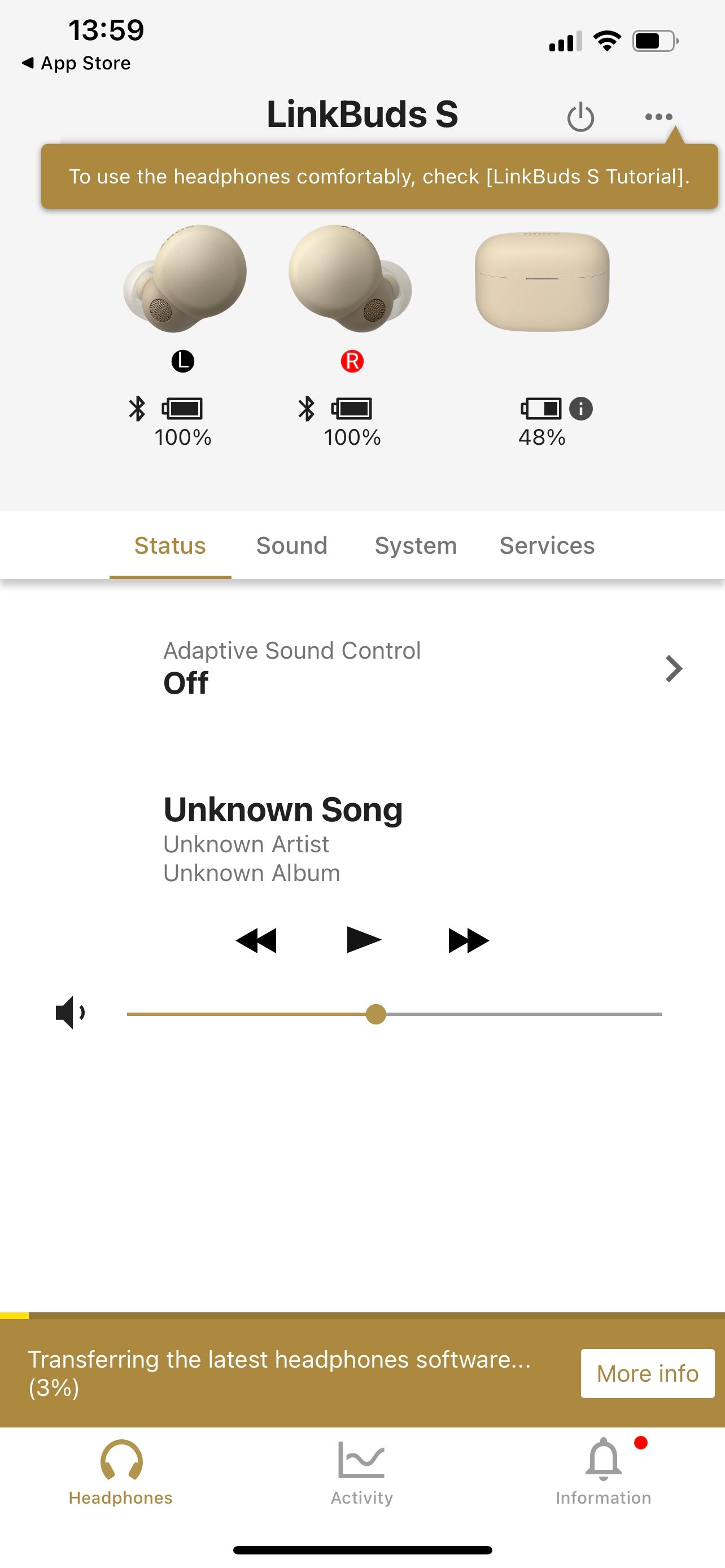Tap the power icon beside LinkBuds S
The width and height of the screenshot is (725, 1568).
(x=580, y=117)
